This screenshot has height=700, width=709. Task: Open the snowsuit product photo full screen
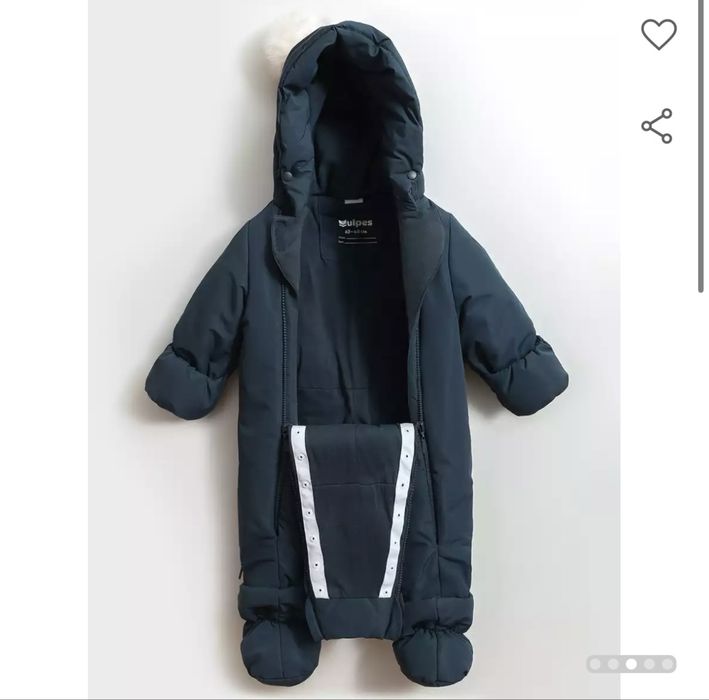pos(354,350)
